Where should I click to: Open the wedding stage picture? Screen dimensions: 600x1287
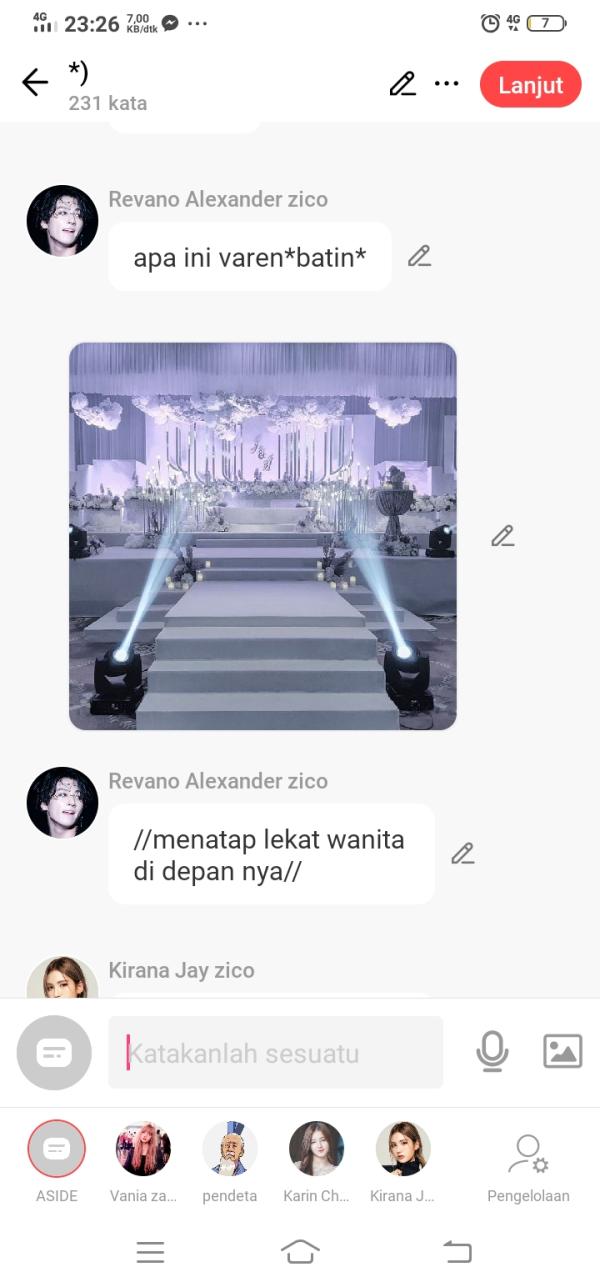[263, 536]
